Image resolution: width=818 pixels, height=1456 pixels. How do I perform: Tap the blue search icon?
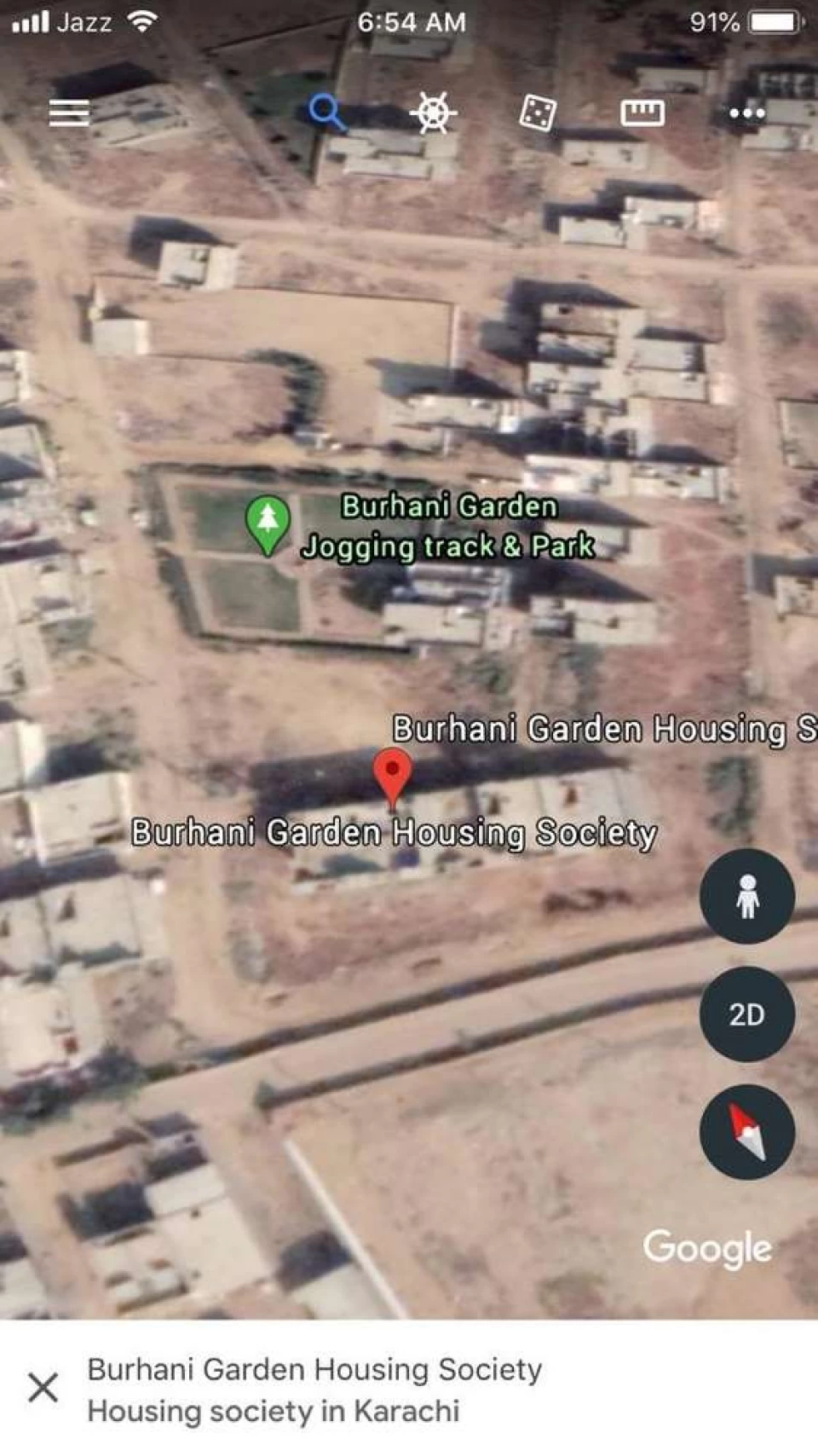pyautogui.click(x=326, y=112)
